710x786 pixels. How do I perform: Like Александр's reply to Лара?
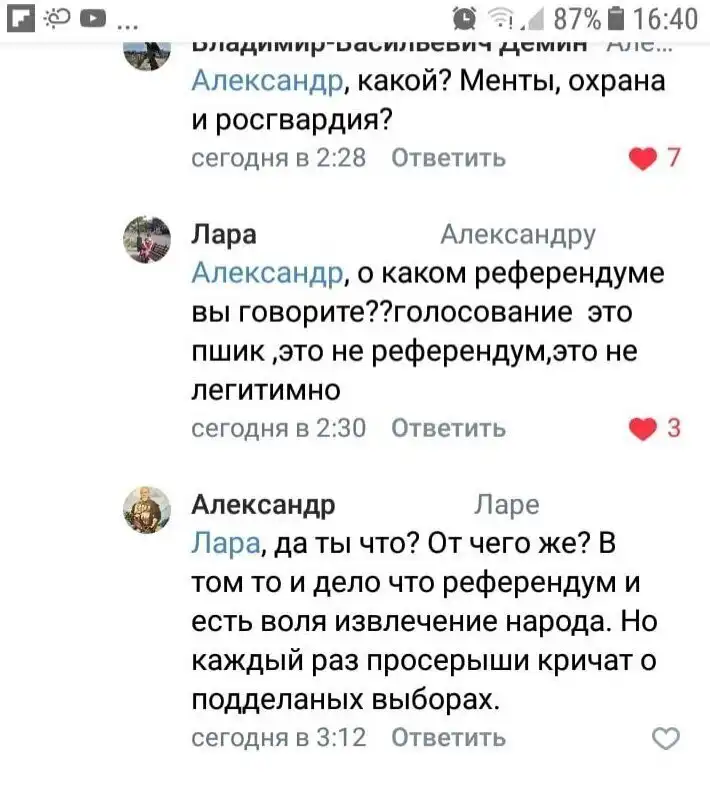[664, 739]
